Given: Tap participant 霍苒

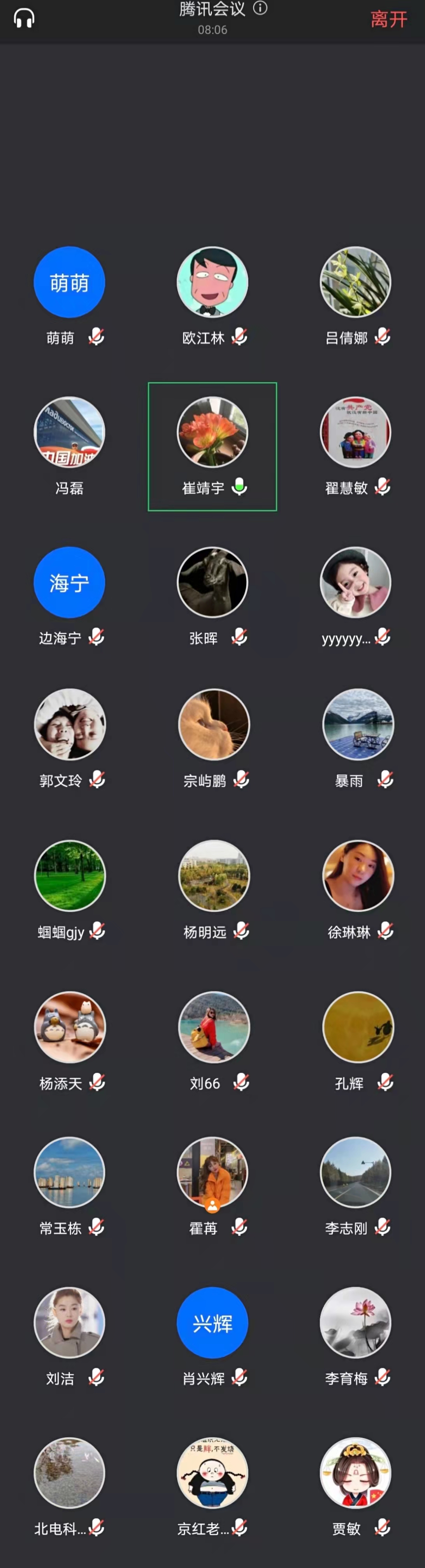Looking at the screenshot, I should coord(212,1172).
